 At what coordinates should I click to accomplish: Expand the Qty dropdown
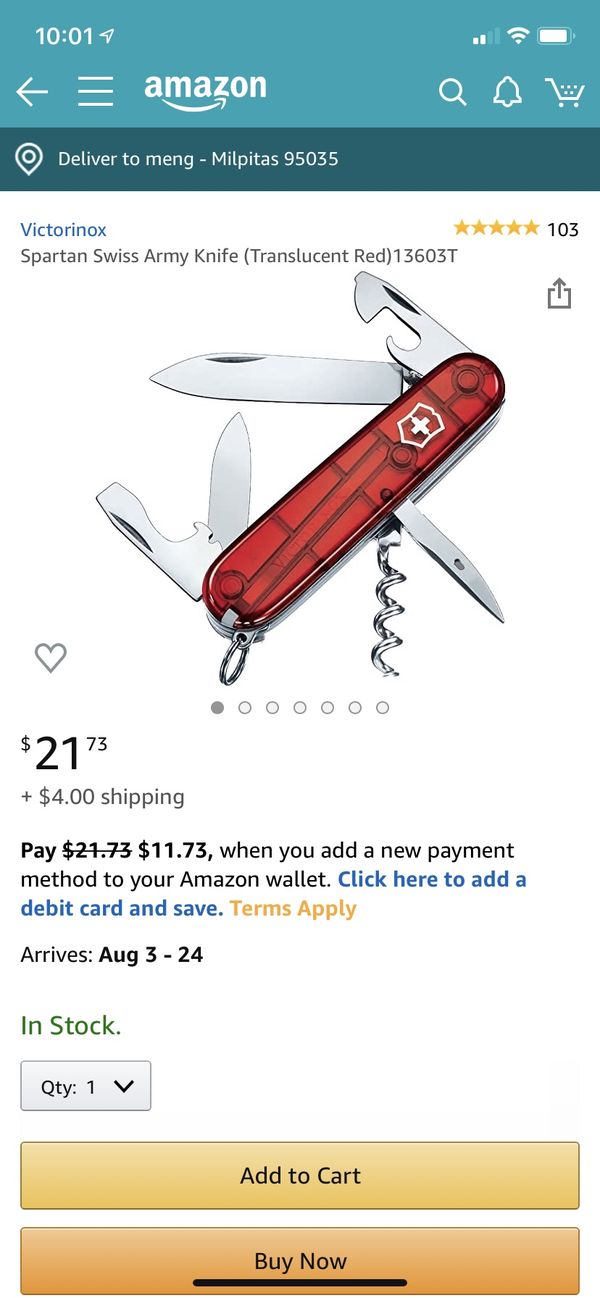[x=86, y=1086]
